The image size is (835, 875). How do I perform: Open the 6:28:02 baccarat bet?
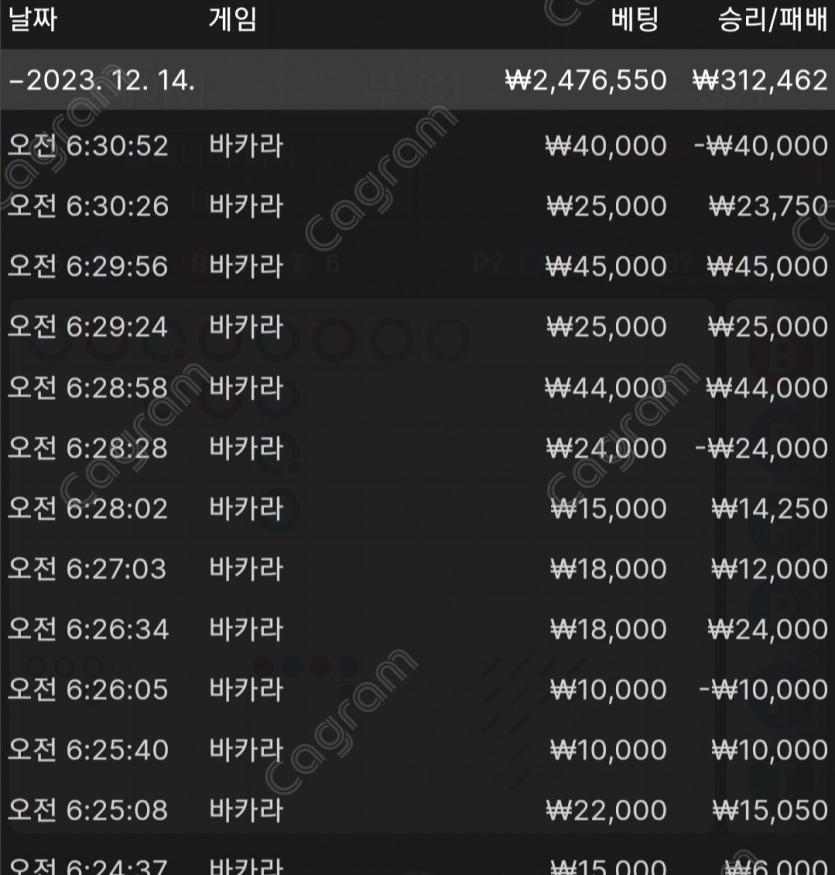point(417,508)
